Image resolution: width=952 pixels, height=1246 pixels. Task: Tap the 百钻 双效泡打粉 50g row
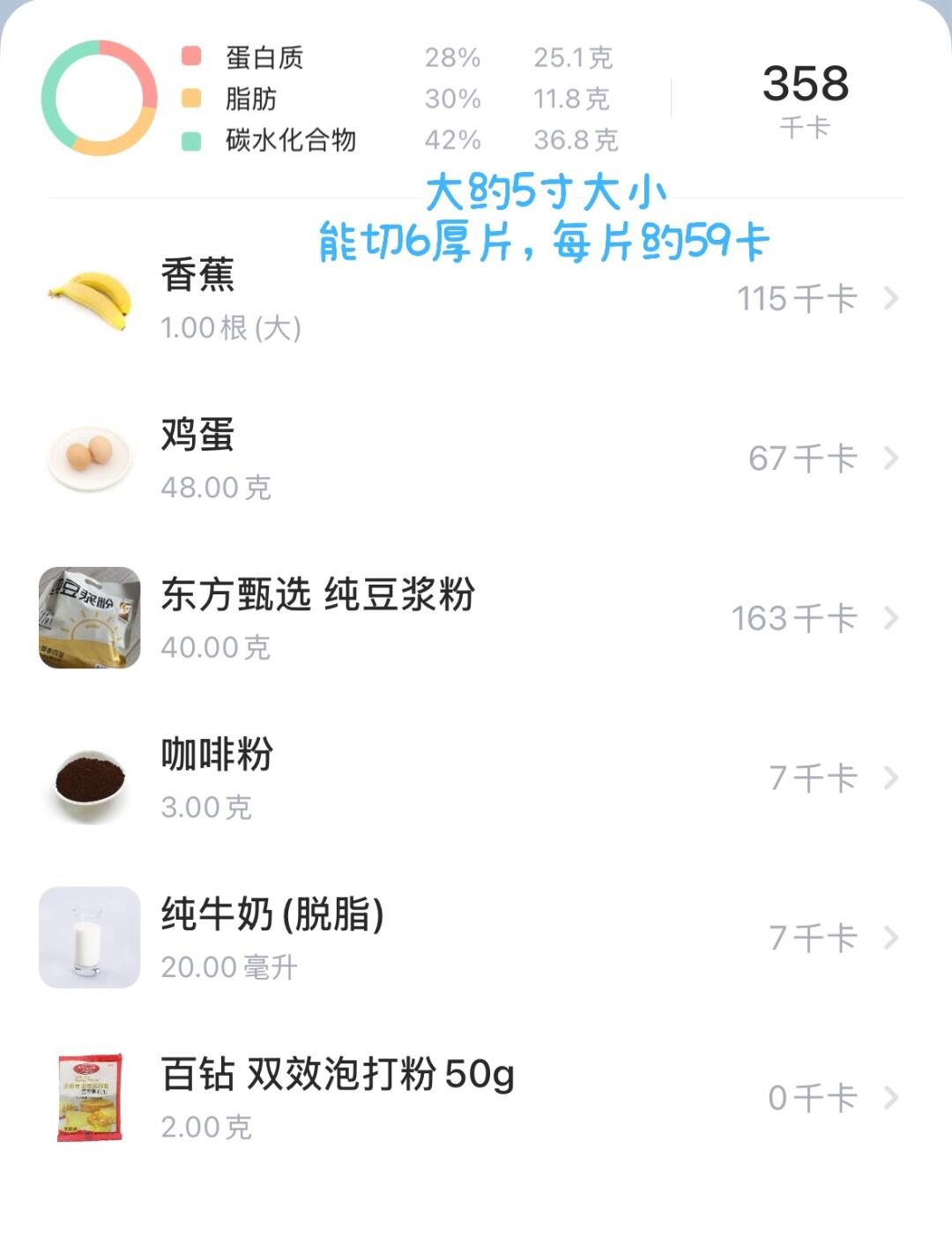pos(476,1098)
